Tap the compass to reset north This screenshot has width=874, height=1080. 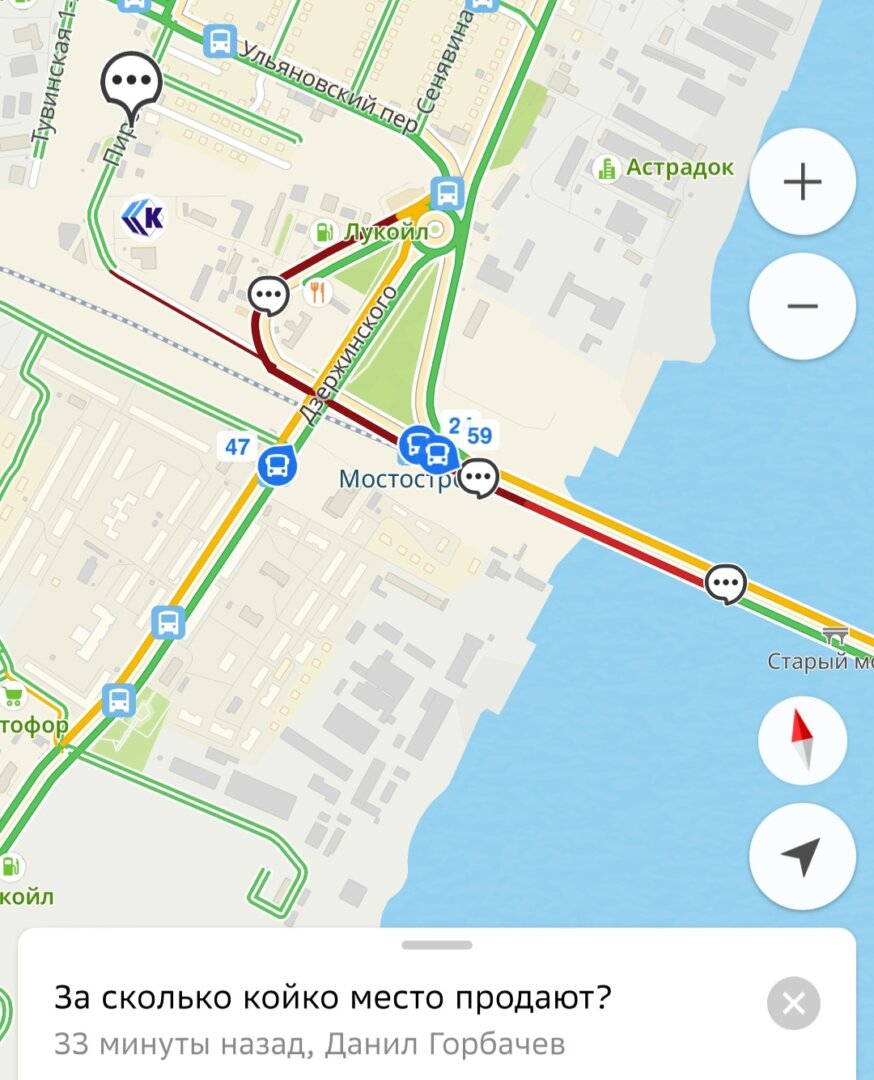(x=802, y=741)
